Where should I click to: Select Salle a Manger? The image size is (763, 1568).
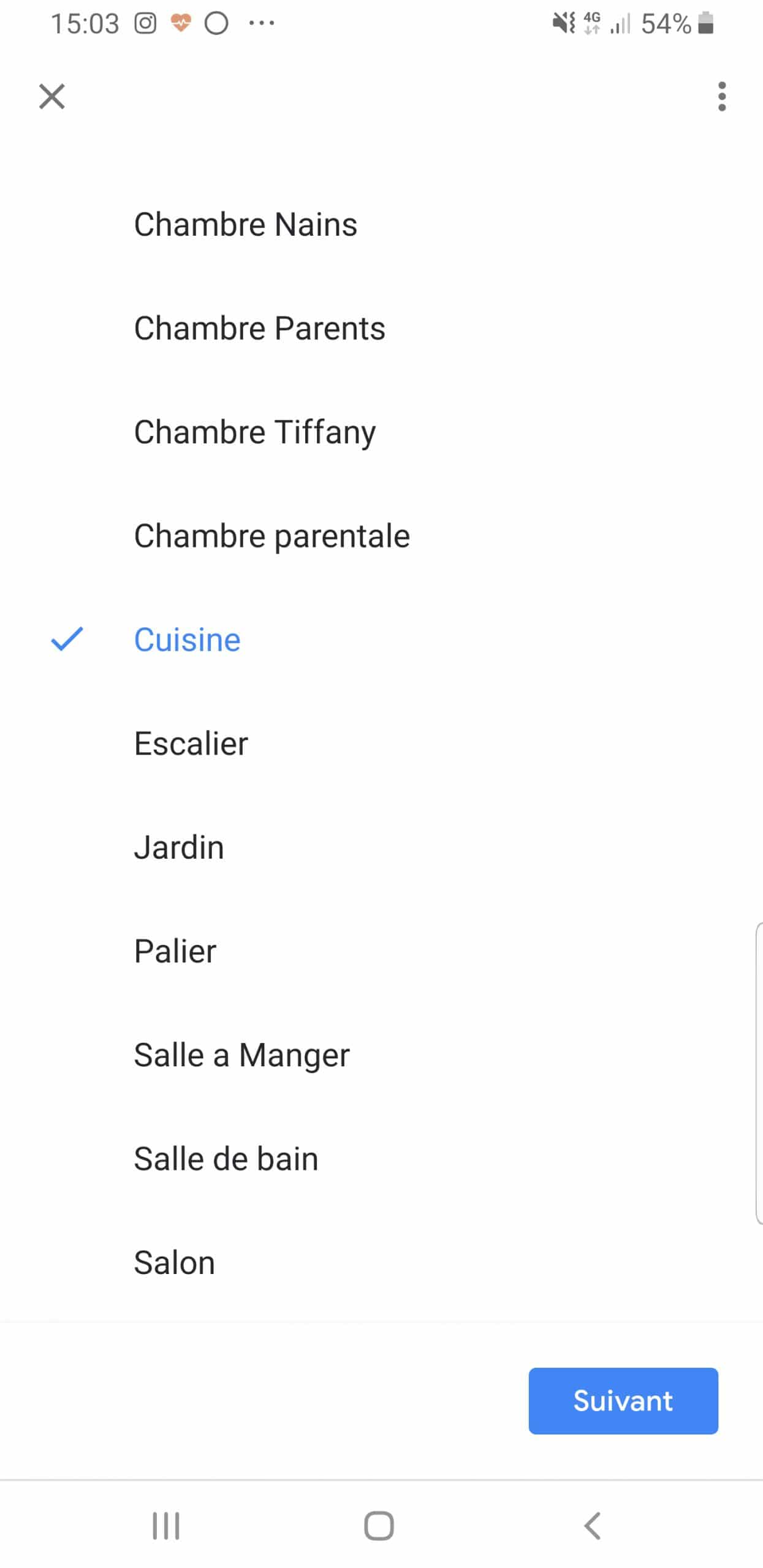[x=381, y=1055]
